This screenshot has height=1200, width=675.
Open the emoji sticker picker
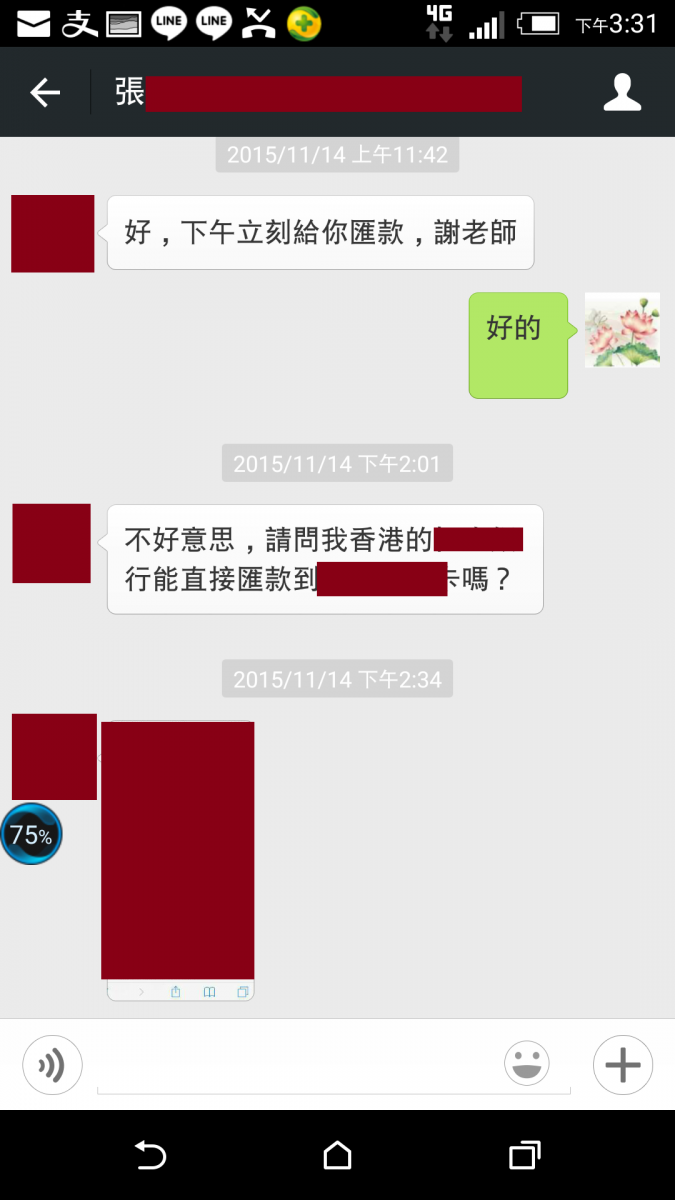(527, 1065)
